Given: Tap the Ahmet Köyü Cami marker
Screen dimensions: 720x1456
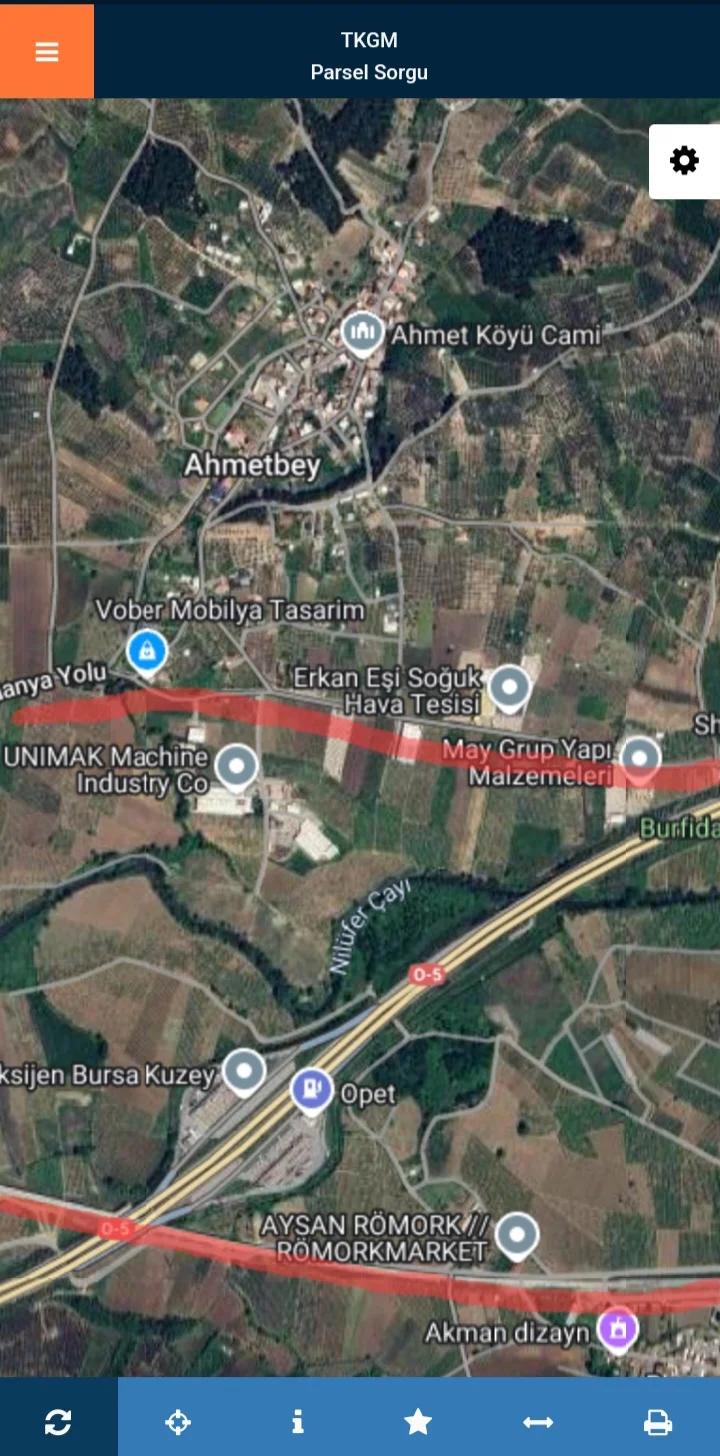Looking at the screenshot, I should pos(362,332).
